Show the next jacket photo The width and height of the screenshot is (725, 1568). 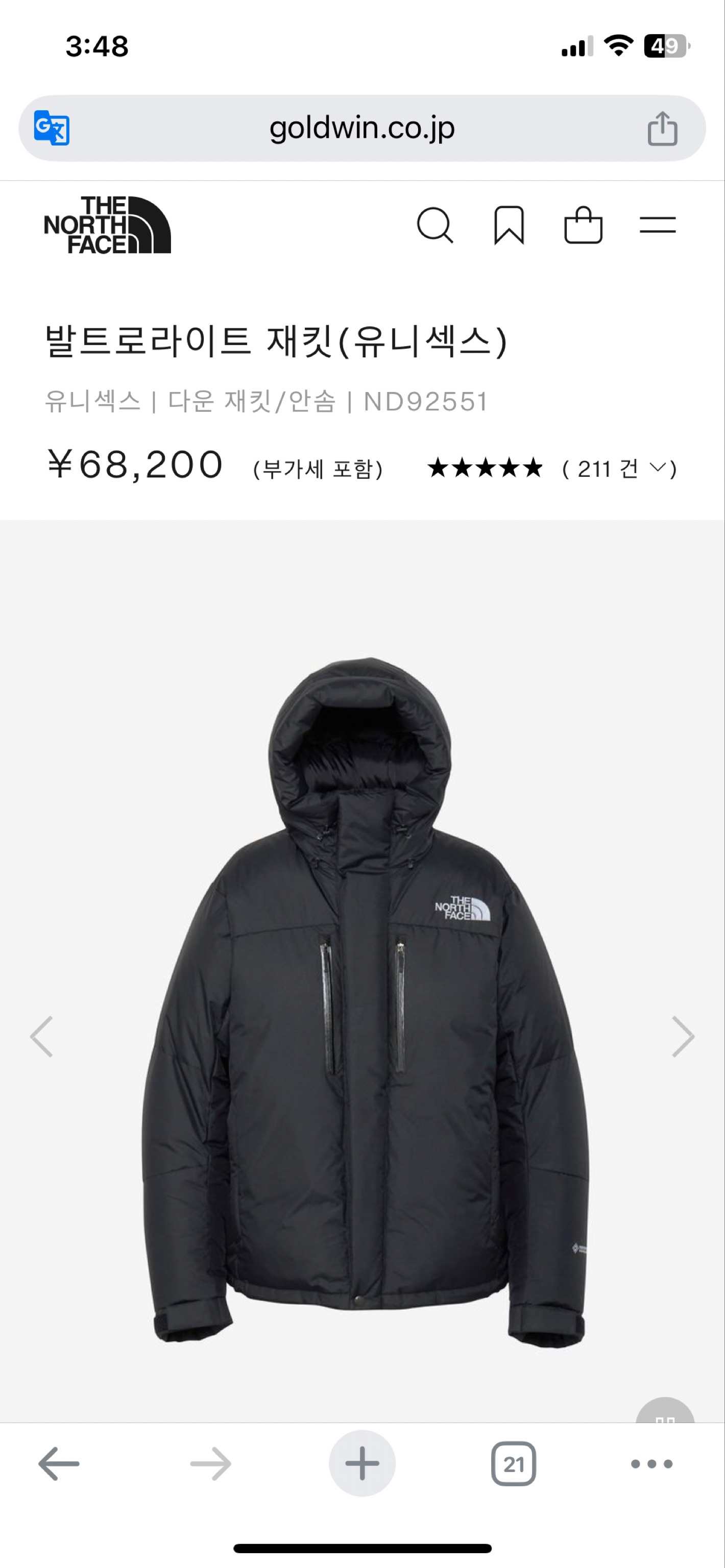click(x=683, y=1036)
